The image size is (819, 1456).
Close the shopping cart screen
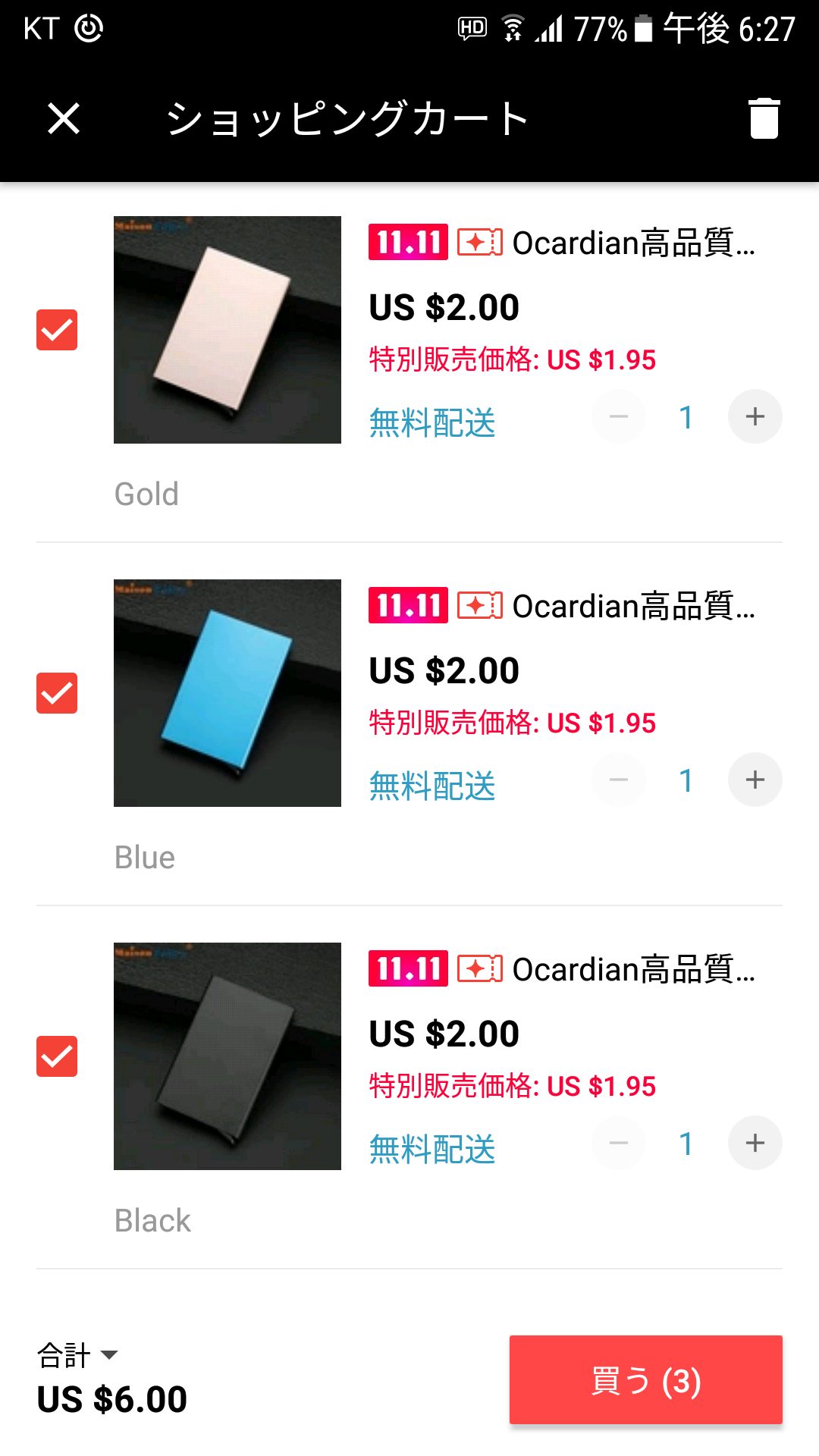64,118
